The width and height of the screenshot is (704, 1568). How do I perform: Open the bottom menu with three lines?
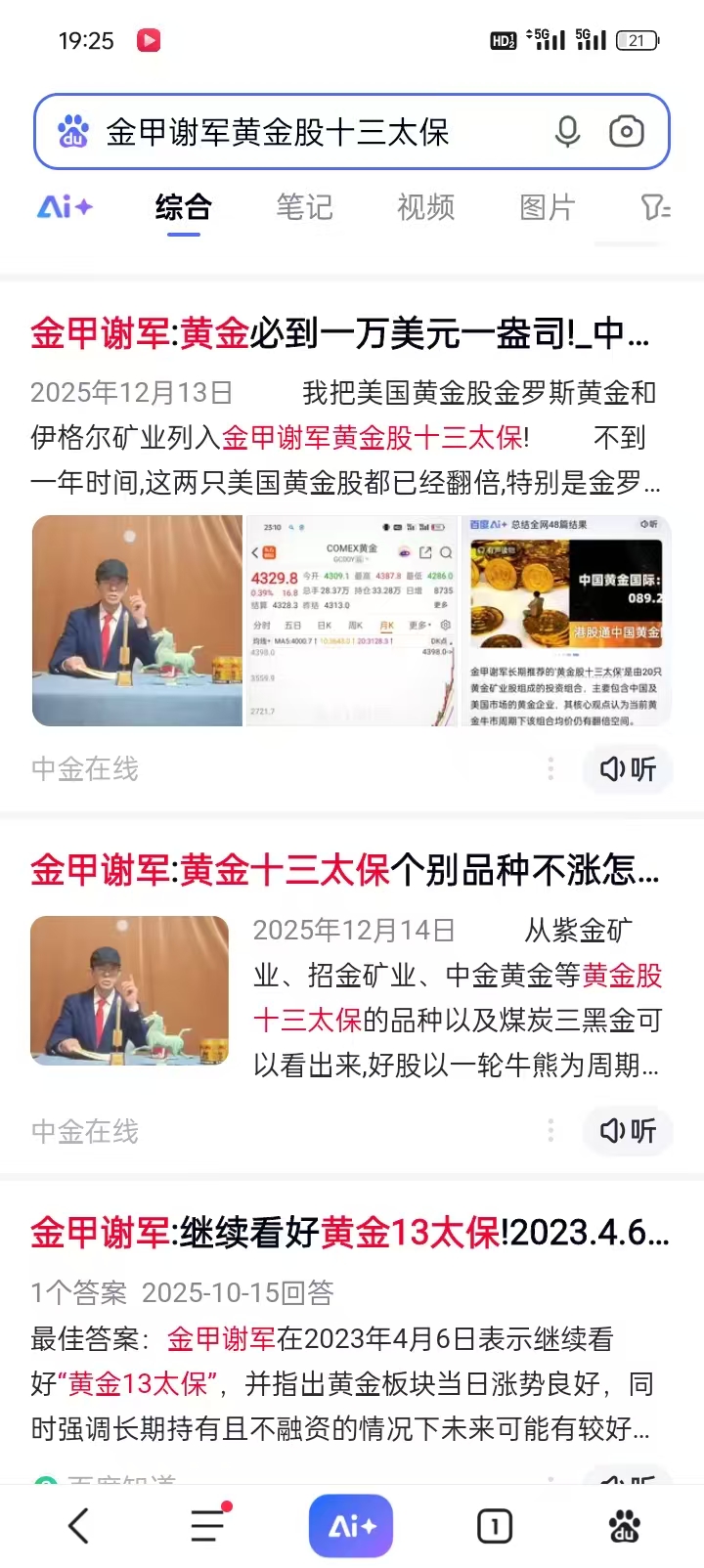point(208,1525)
